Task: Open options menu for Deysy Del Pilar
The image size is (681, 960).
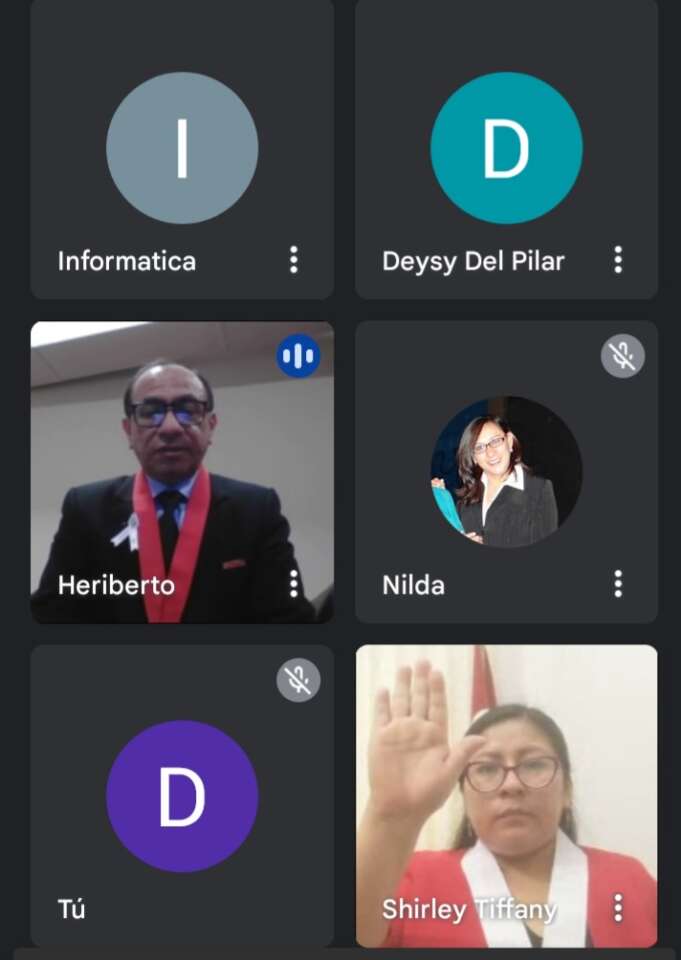Action: (618, 261)
